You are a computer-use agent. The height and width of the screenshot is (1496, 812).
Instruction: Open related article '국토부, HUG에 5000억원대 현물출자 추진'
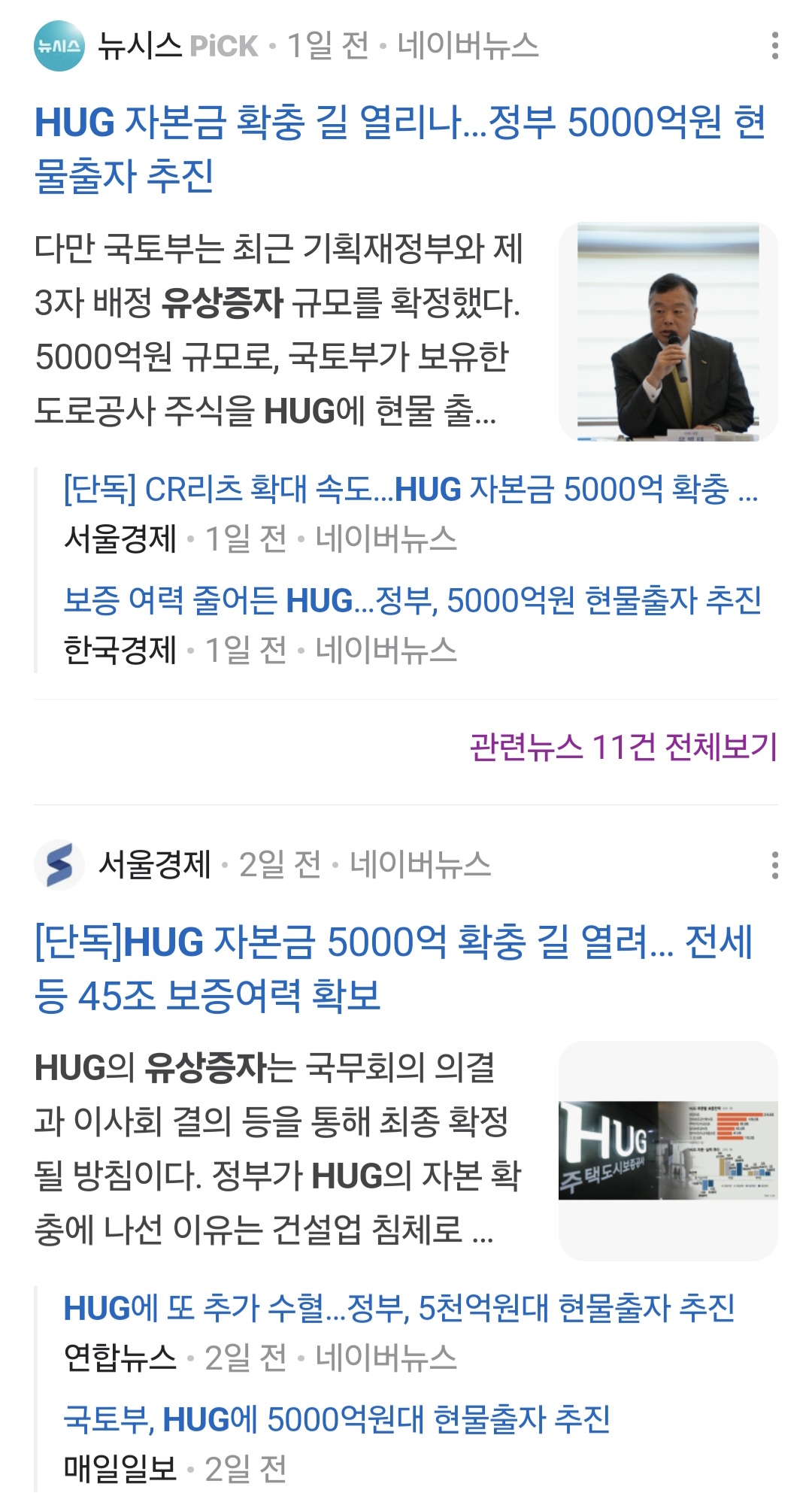tap(336, 1419)
